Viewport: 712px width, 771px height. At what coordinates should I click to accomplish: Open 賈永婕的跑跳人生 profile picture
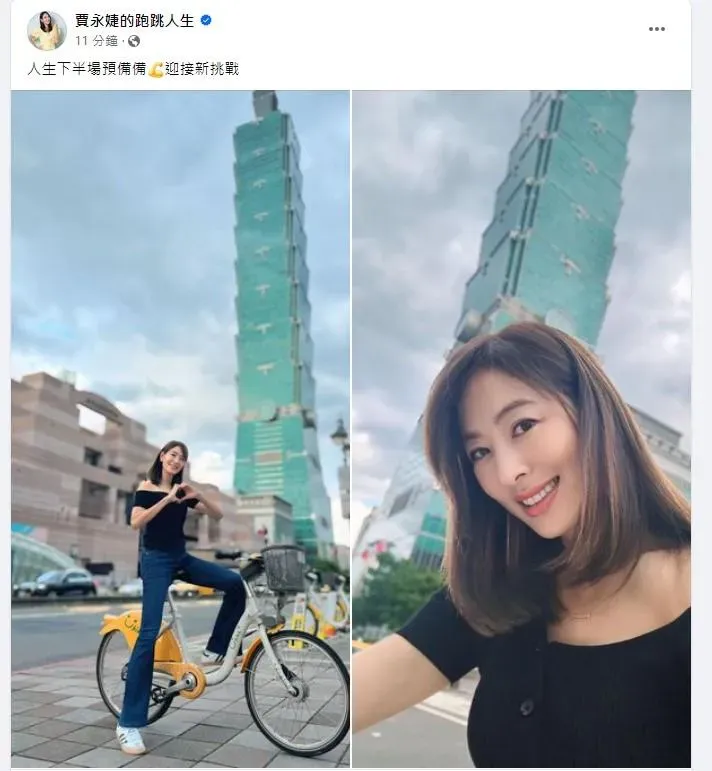point(46,30)
